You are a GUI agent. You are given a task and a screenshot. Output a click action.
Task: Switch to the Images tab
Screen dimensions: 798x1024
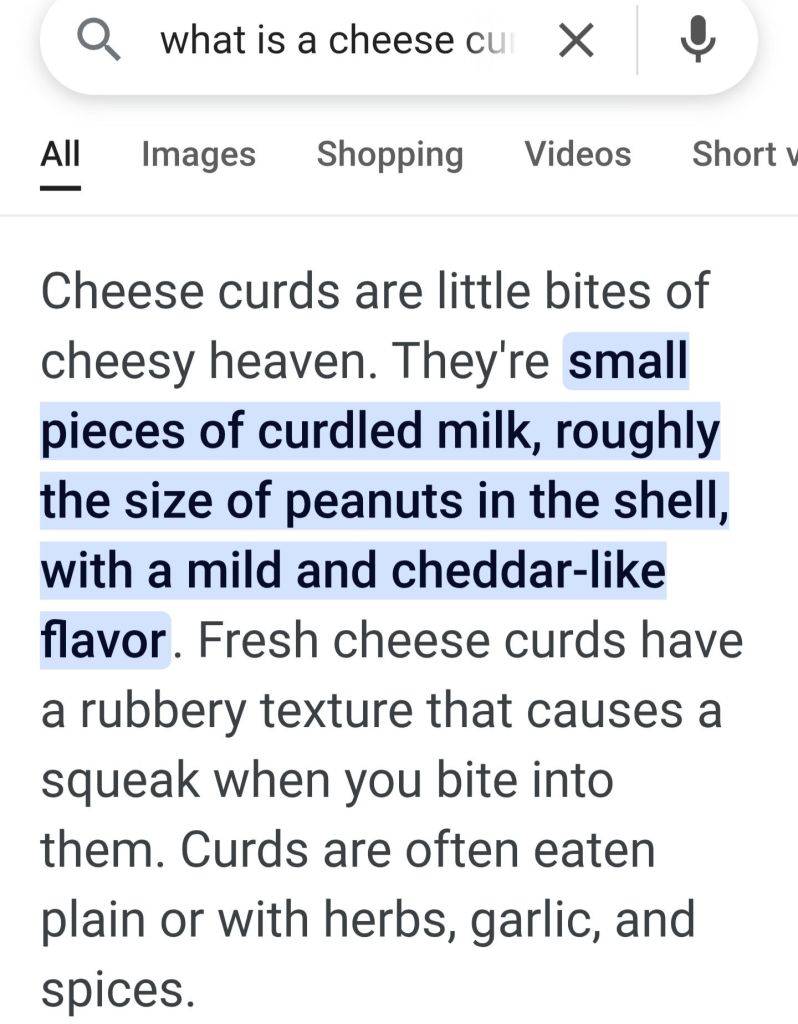pyautogui.click(x=198, y=154)
